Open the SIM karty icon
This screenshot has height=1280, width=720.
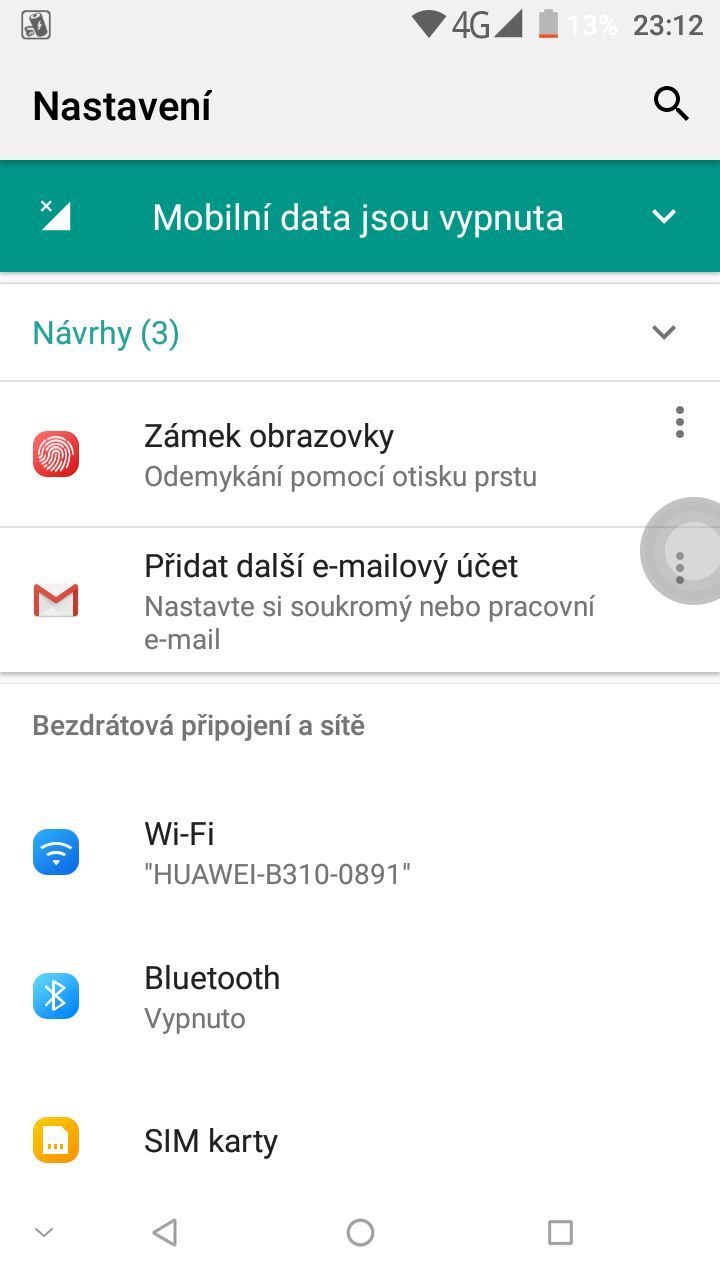[x=56, y=1139]
